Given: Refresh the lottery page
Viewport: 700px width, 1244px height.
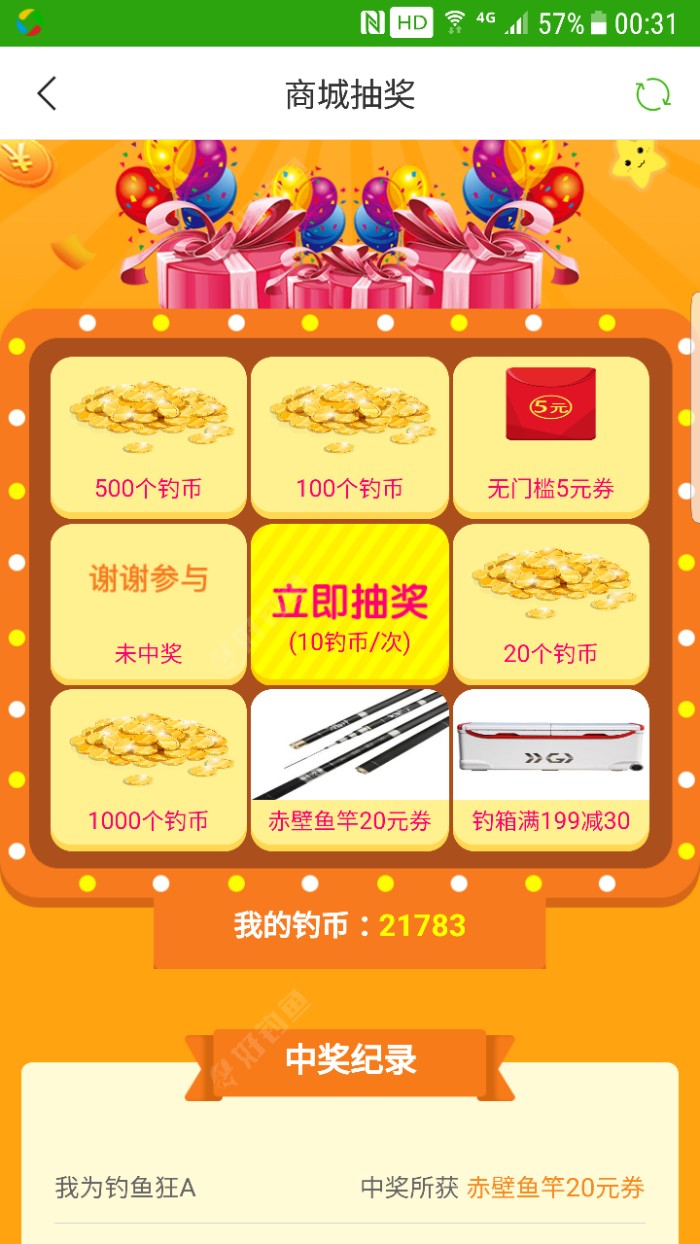Looking at the screenshot, I should click(653, 94).
